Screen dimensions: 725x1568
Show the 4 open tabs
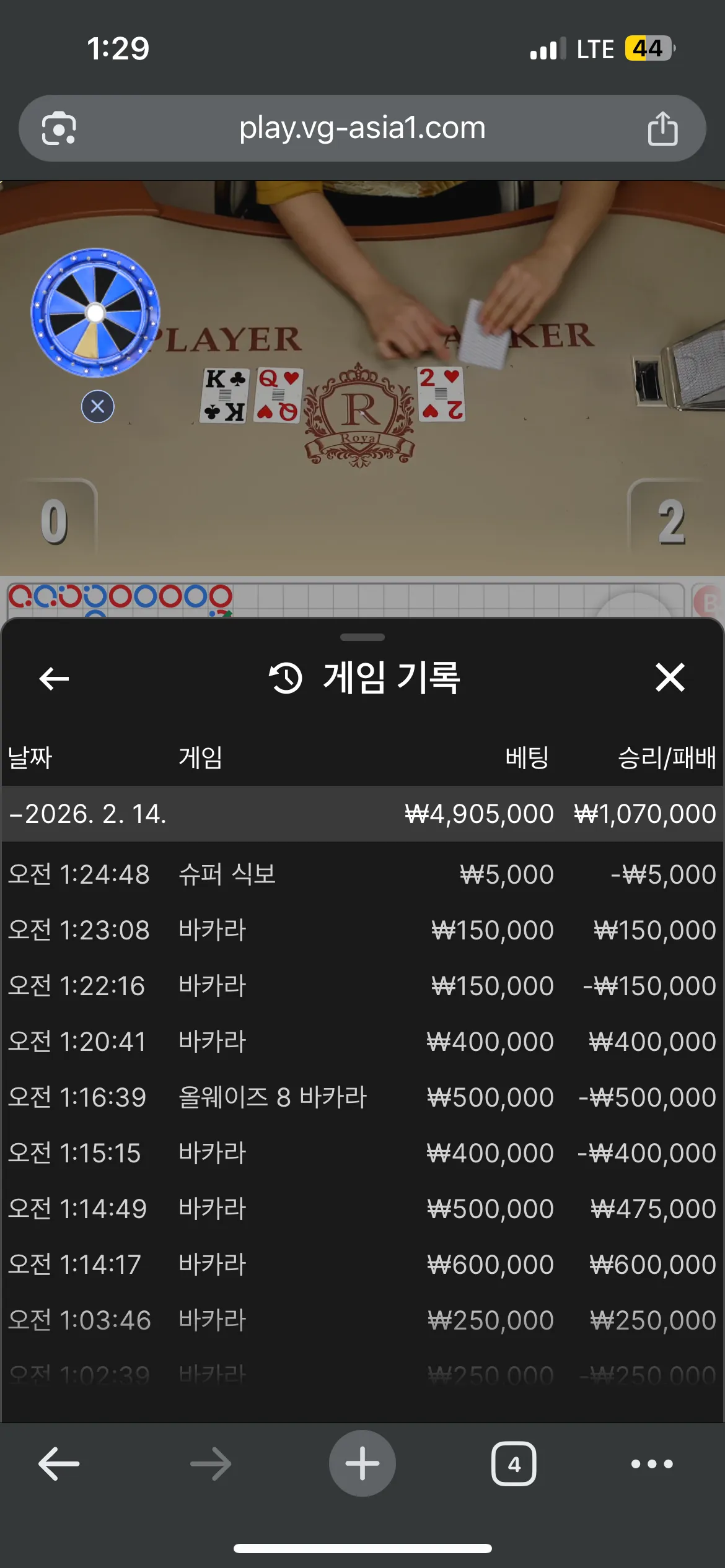pyautogui.click(x=514, y=1464)
